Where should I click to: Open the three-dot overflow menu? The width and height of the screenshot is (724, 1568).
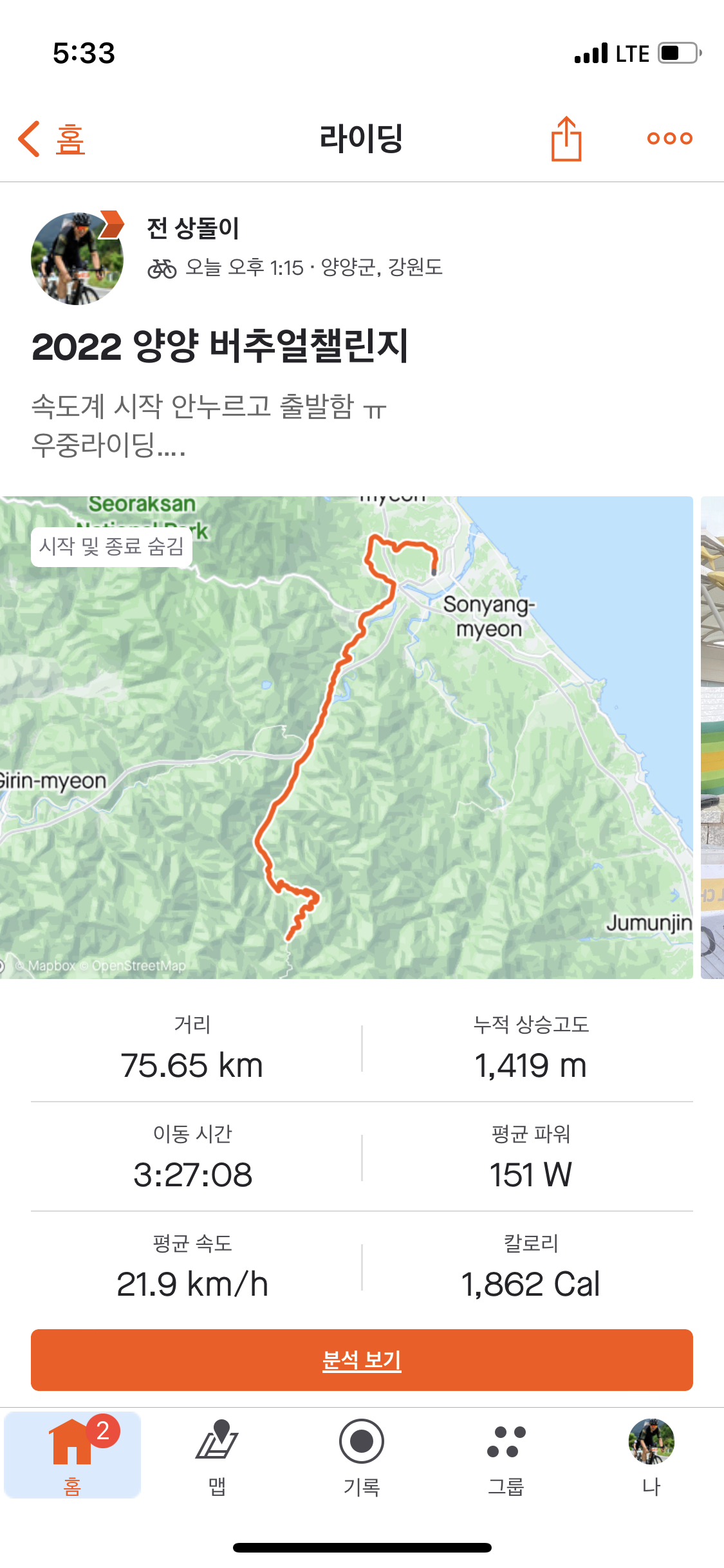[669, 138]
